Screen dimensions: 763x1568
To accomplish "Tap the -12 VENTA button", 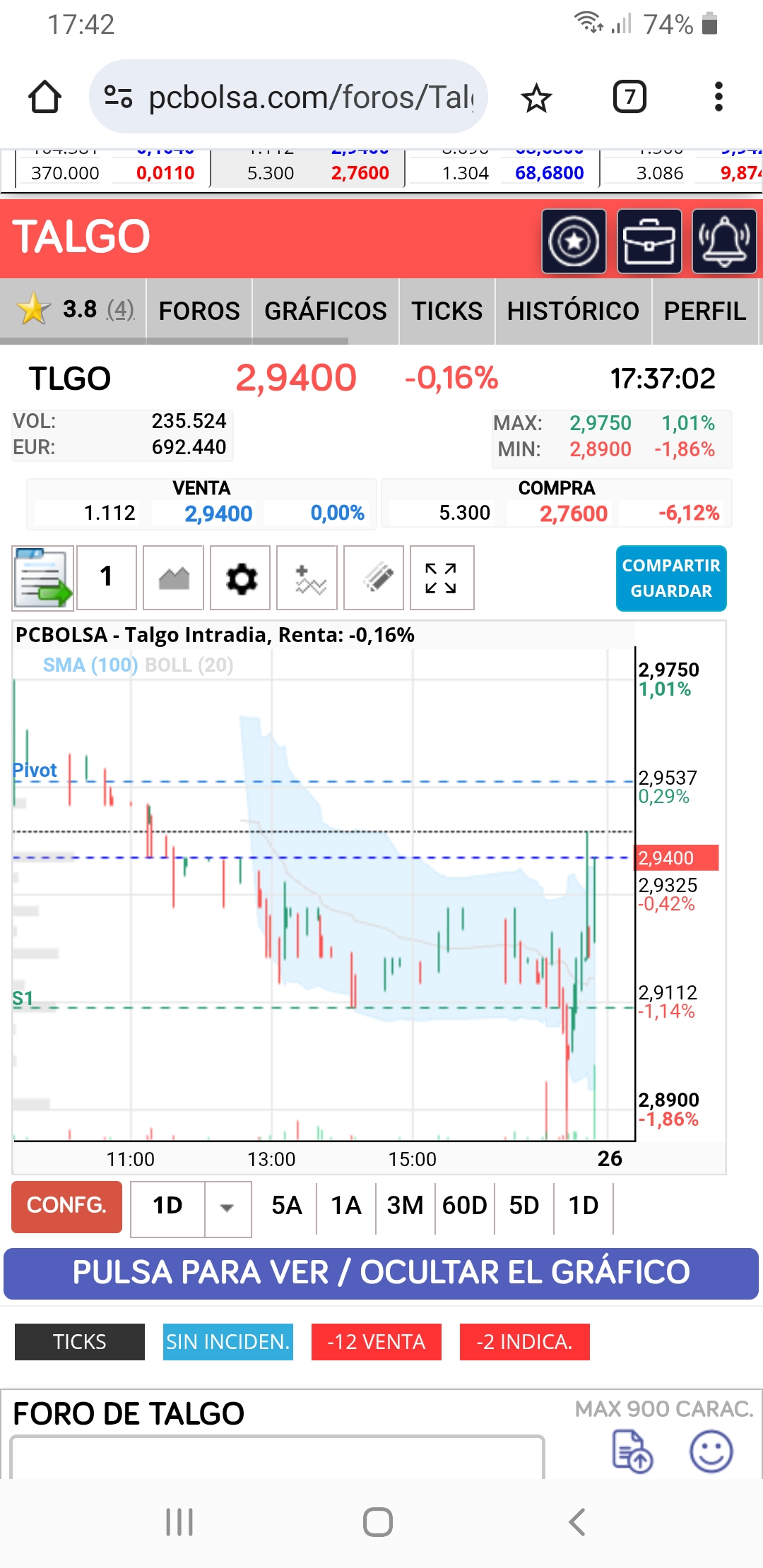I will click(377, 1342).
